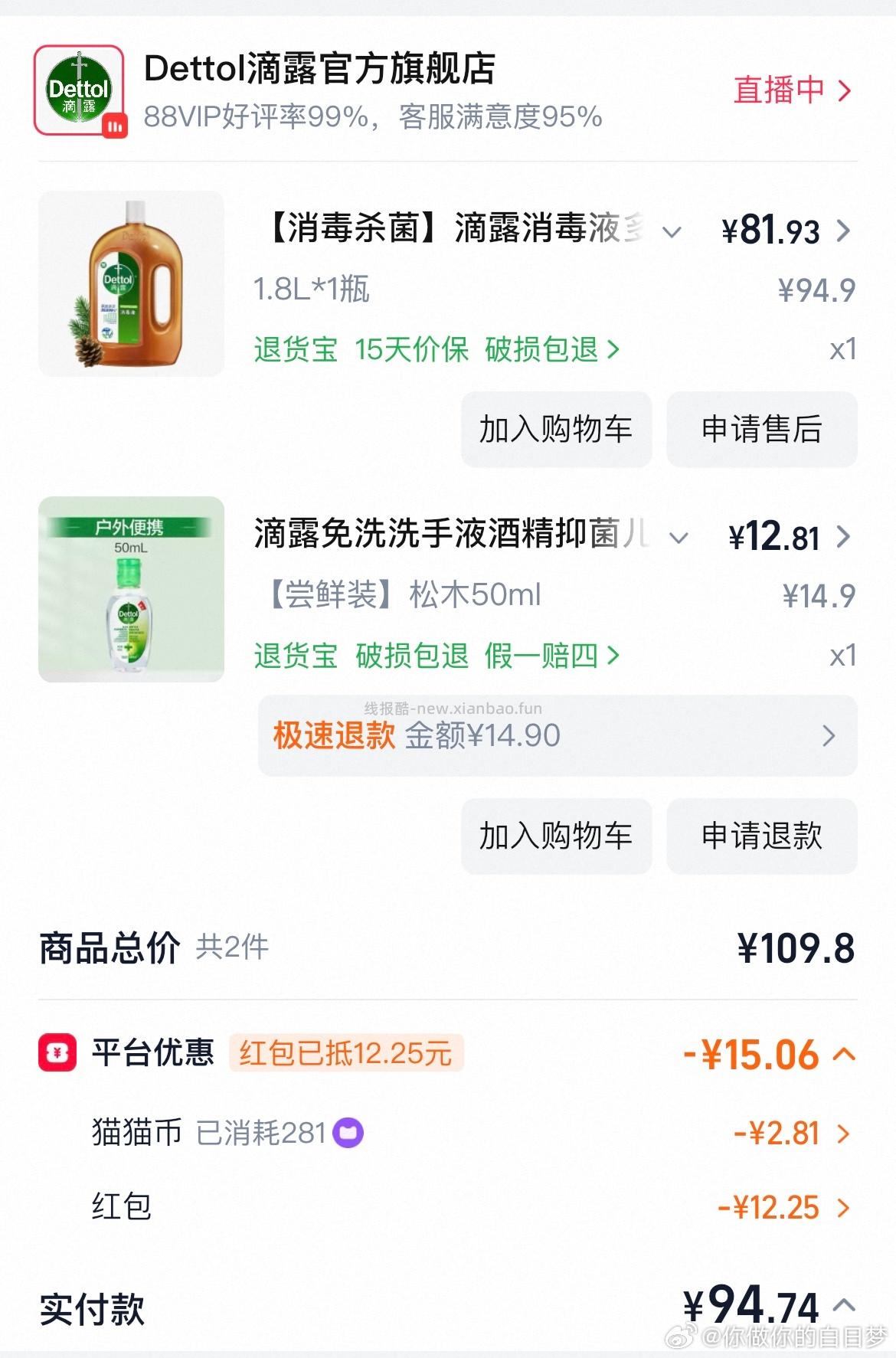Screen dimensions: 896x1358
Task: Click 申请退款 for the hand sanitizer
Action: [x=762, y=836]
